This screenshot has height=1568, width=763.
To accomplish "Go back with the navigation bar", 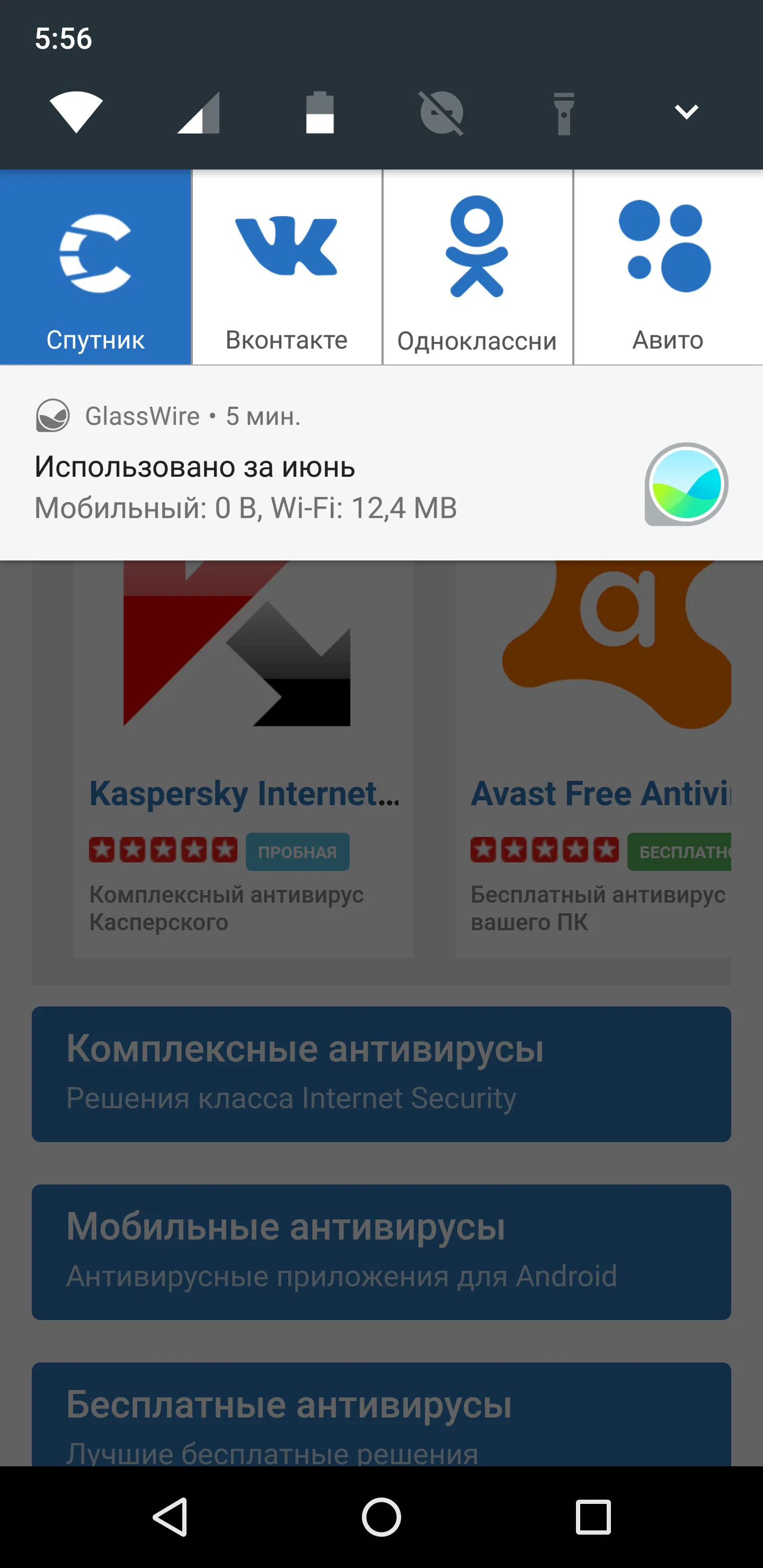I will (x=170, y=1516).
